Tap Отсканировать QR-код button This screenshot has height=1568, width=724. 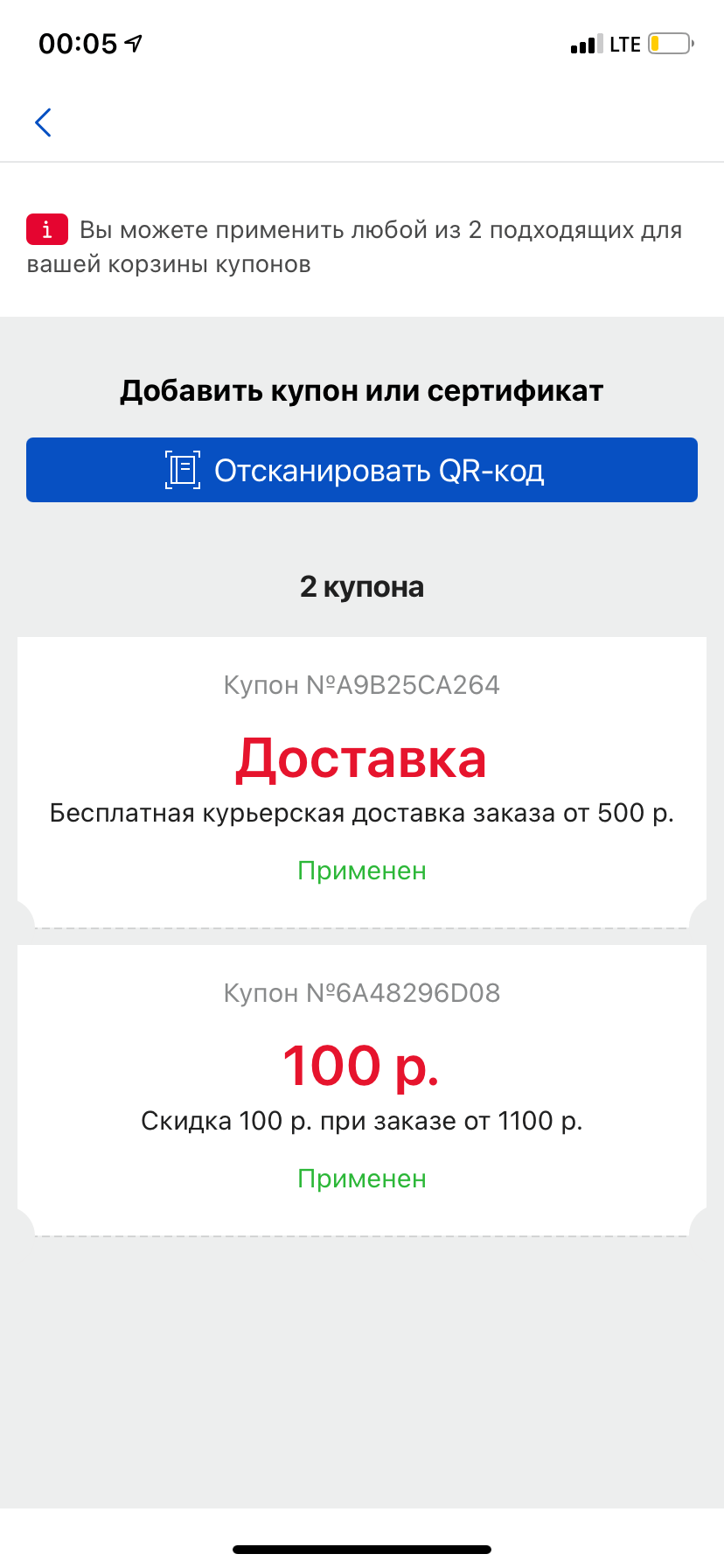click(x=362, y=470)
